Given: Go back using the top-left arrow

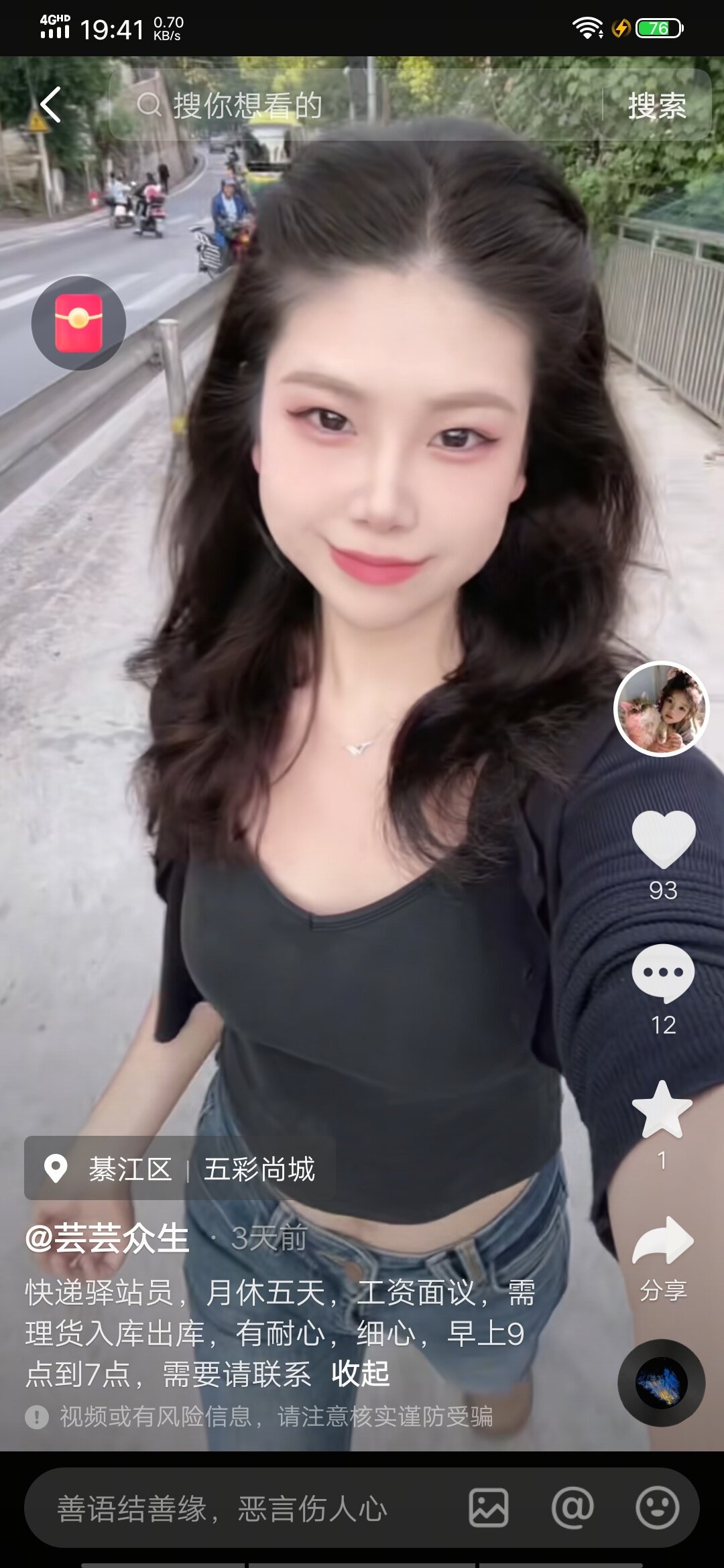Looking at the screenshot, I should (x=51, y=105).
